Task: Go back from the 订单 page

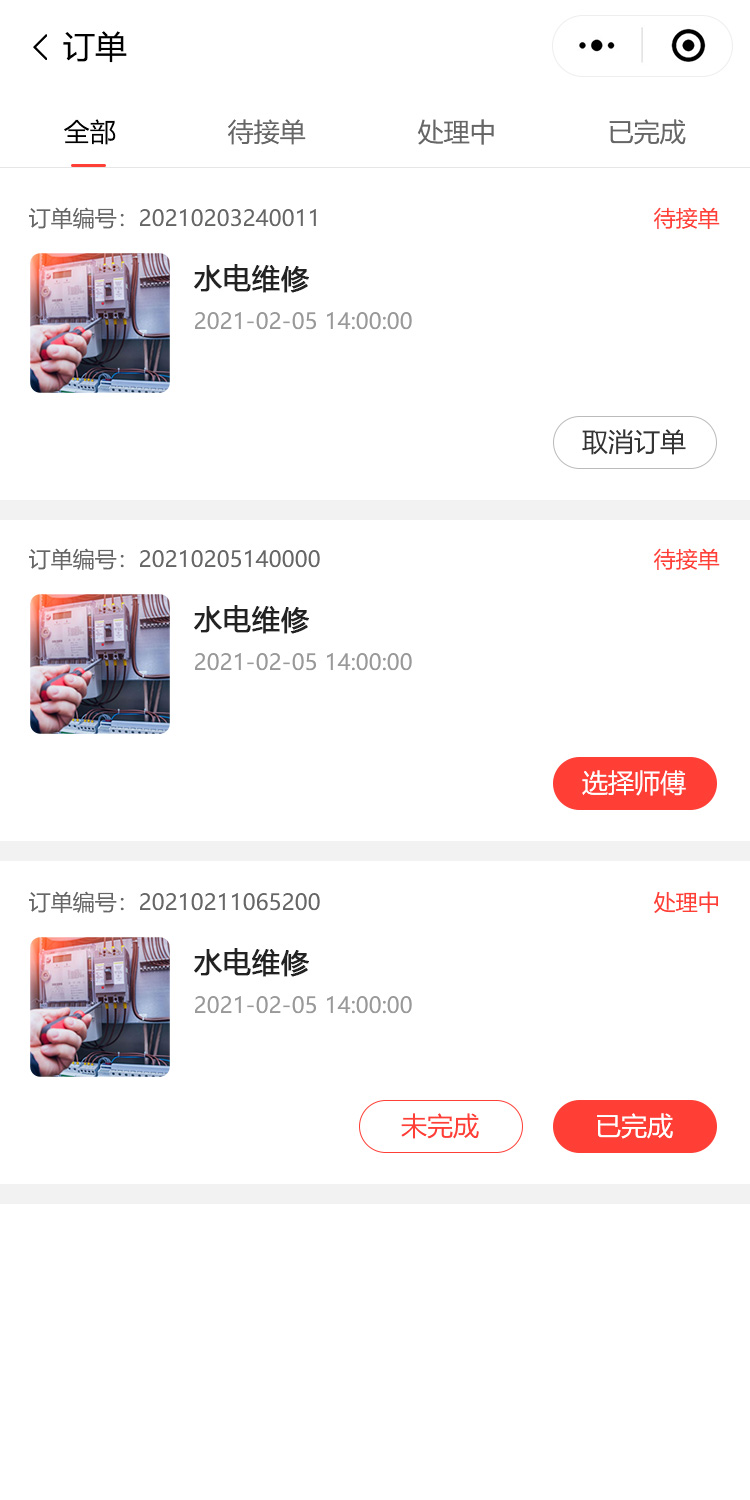Action: (x=40, y=47)
